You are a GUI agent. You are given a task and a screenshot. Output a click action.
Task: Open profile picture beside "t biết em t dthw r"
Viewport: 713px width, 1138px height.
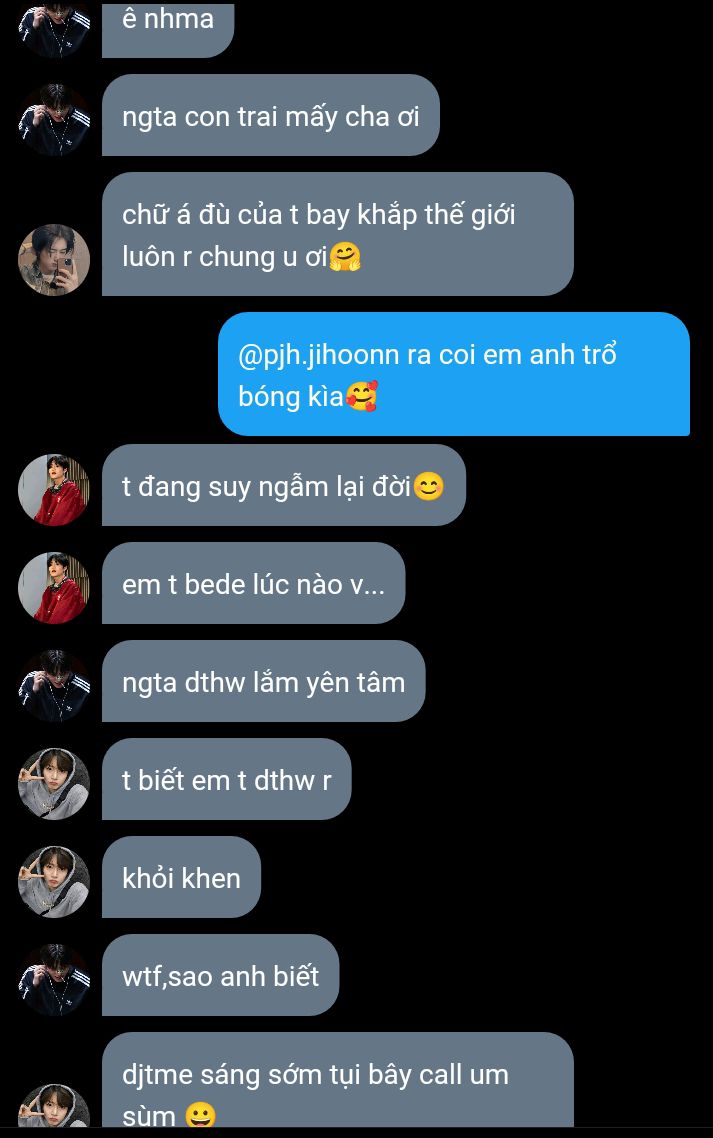(x=54, y=783)
